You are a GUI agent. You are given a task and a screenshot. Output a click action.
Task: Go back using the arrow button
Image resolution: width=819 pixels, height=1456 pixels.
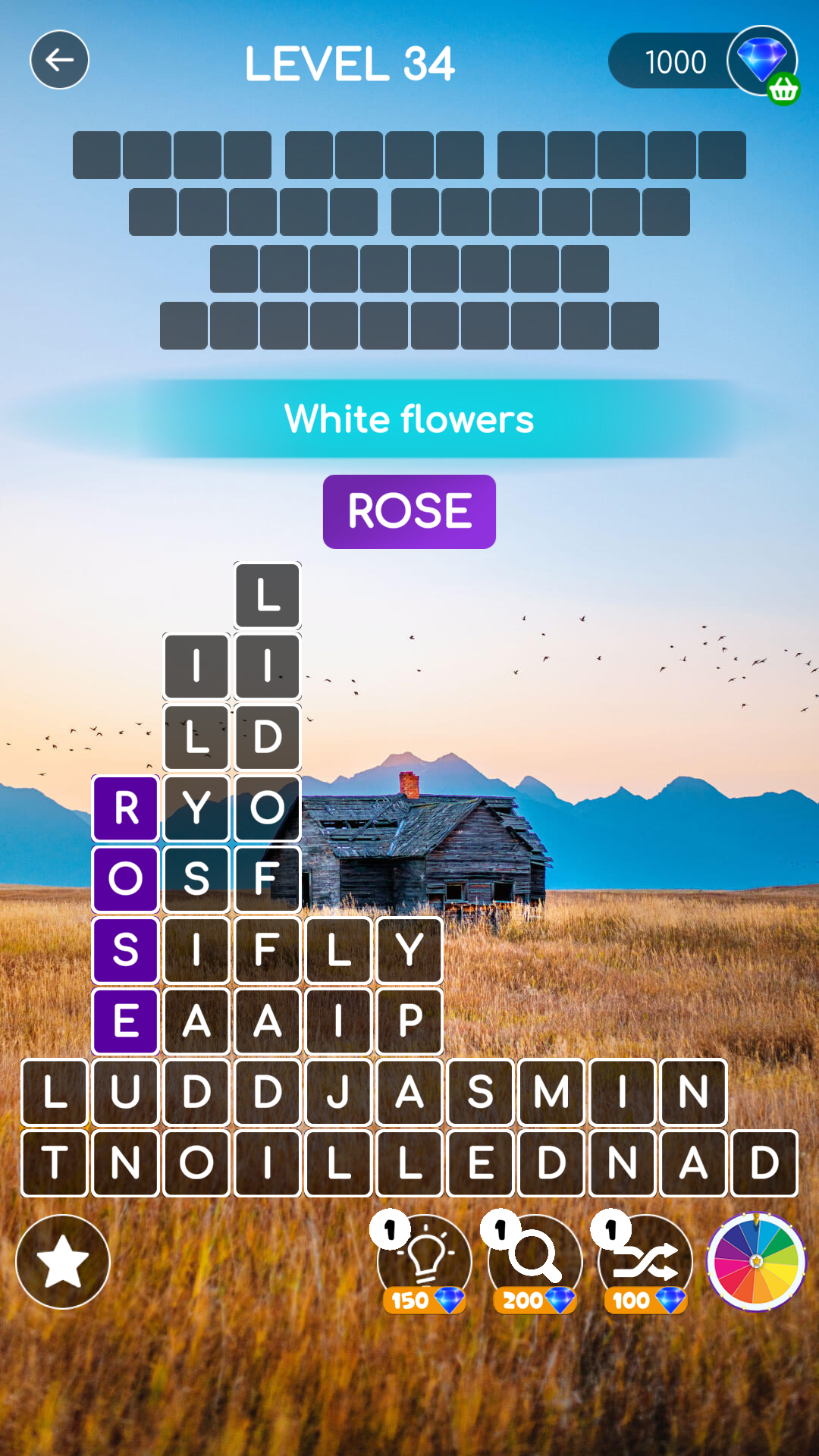tap(59, 60)
